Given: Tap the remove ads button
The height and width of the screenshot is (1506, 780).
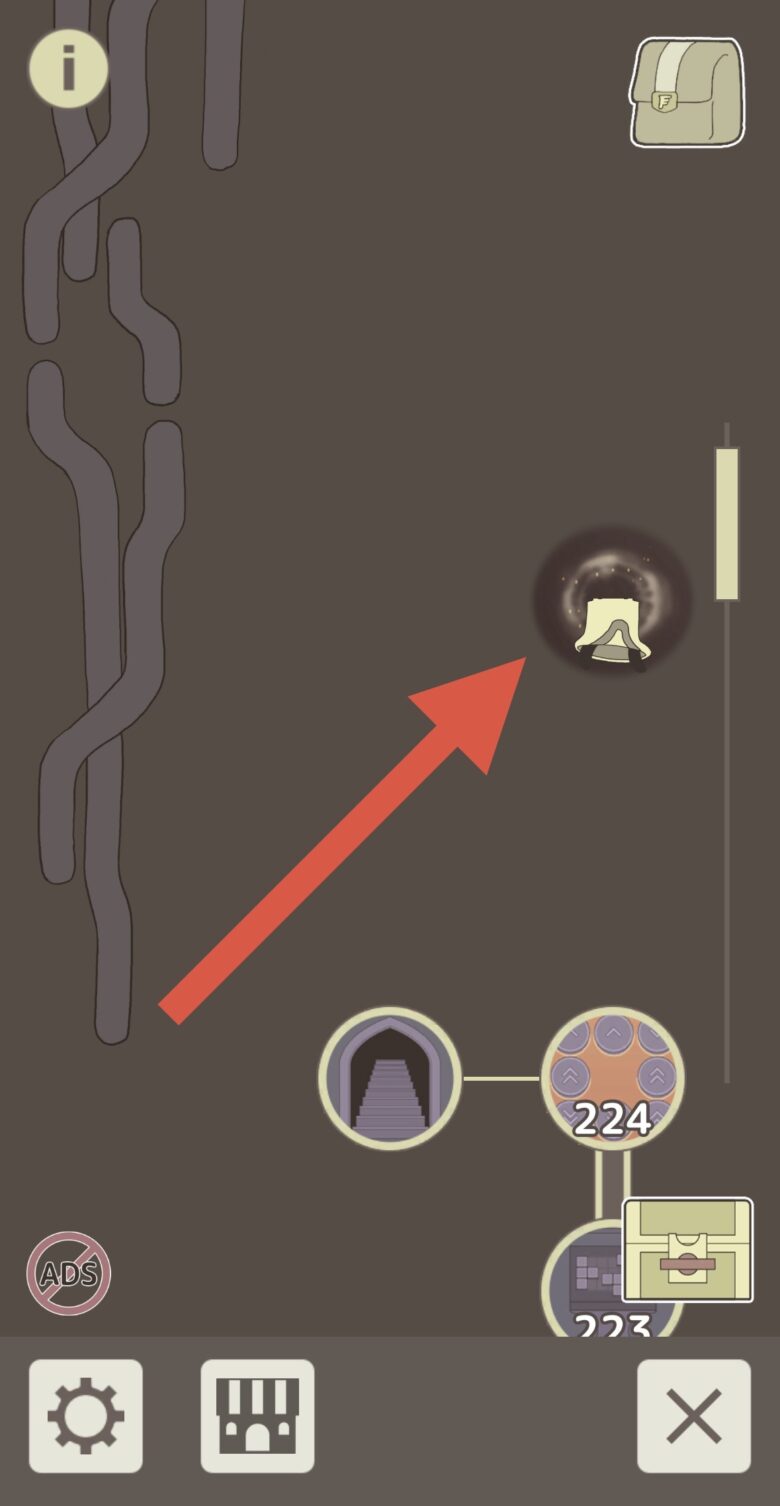Looking at the screenshot, I should pyautogui.click(x=68, y=1273).
